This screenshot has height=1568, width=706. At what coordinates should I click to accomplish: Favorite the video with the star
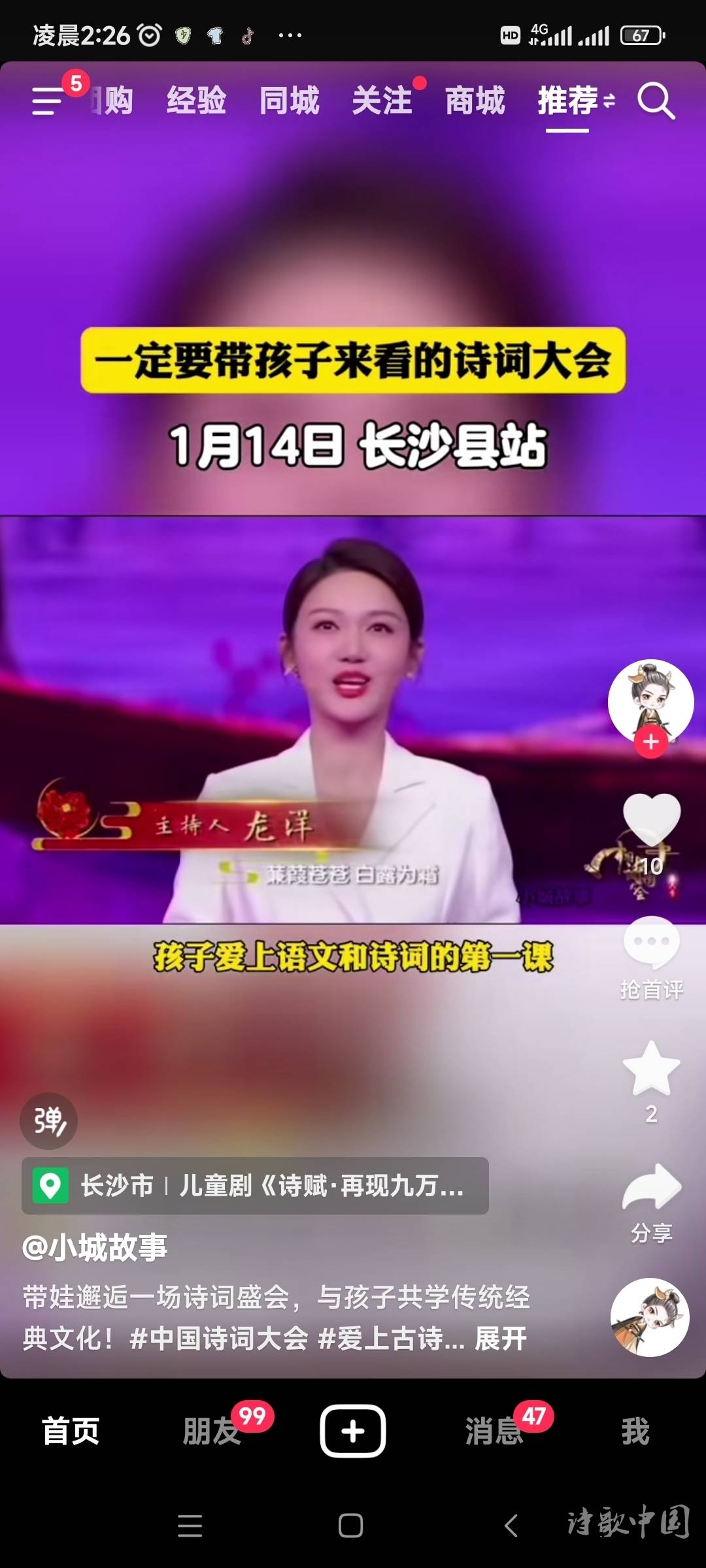click(x=651, y=1068)
